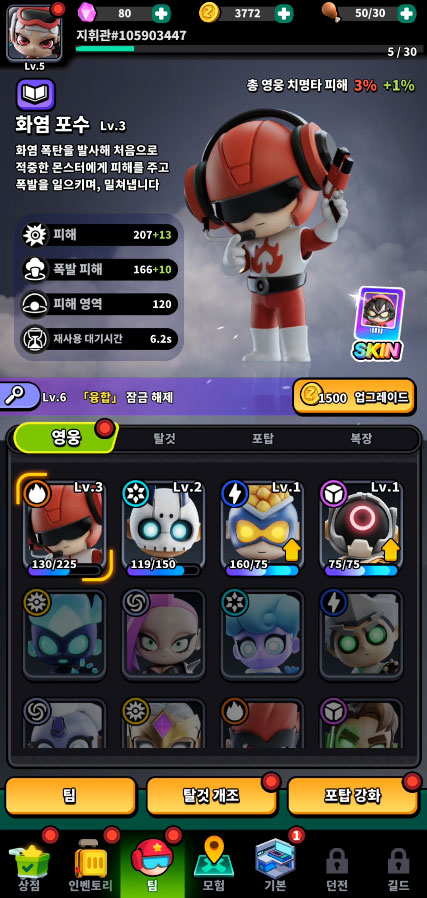Tap the magnifier next to Lv.6 unlock
Image resolution: width=427 pixels, height=898 pixels.
[19, 395]
